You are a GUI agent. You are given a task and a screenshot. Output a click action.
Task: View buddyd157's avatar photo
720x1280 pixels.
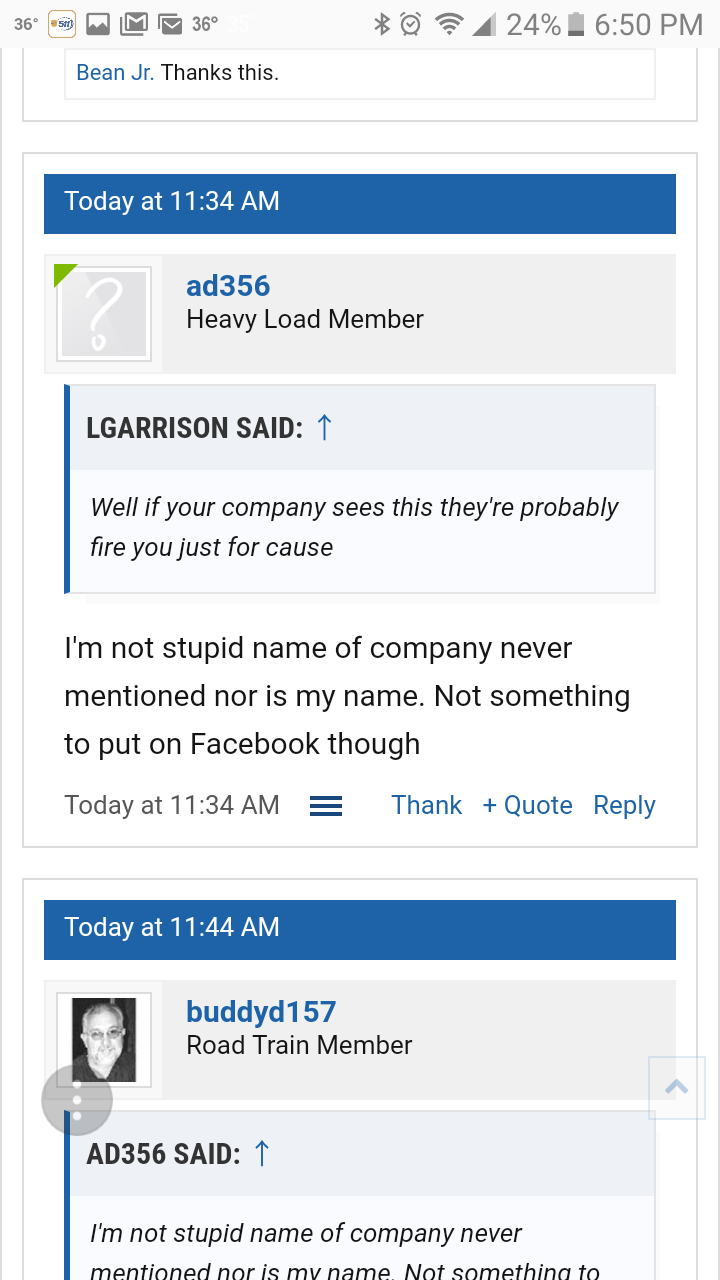tap(104, 1040)
